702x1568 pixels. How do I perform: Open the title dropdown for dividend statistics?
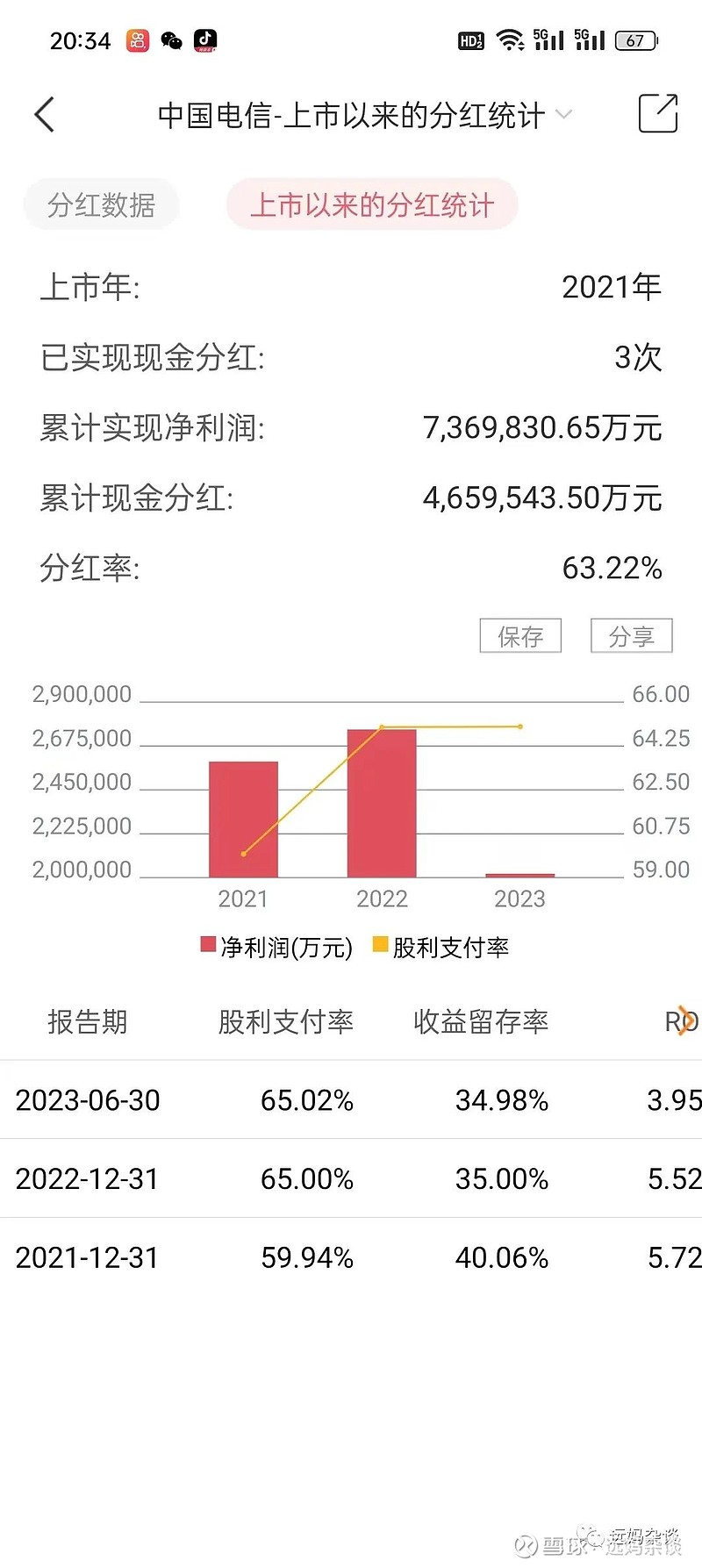pyautogui.click(x=563, y=115)
